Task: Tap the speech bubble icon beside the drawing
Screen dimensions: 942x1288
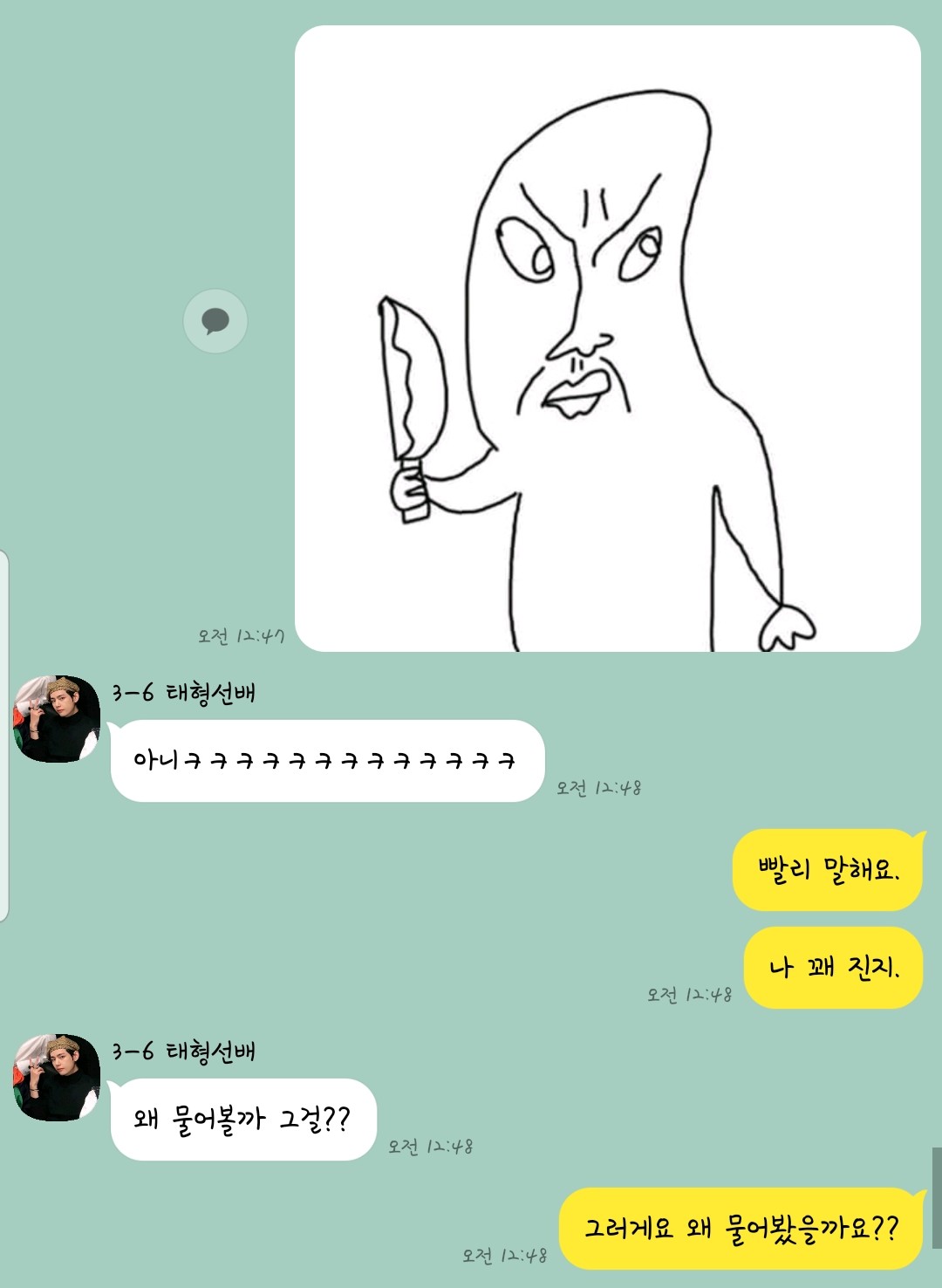Action: [215, 321]
